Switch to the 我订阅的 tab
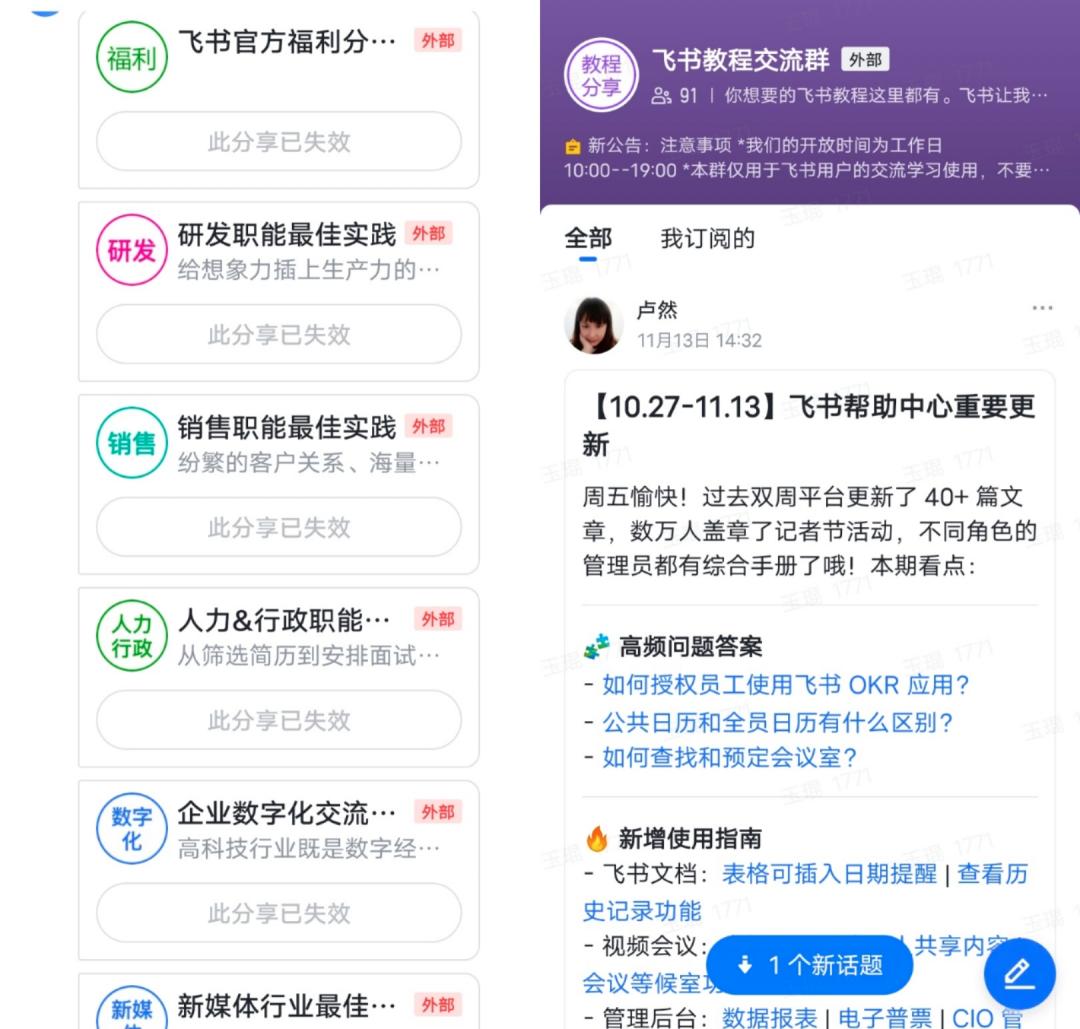1080x1029 pixels. (707, 238)
